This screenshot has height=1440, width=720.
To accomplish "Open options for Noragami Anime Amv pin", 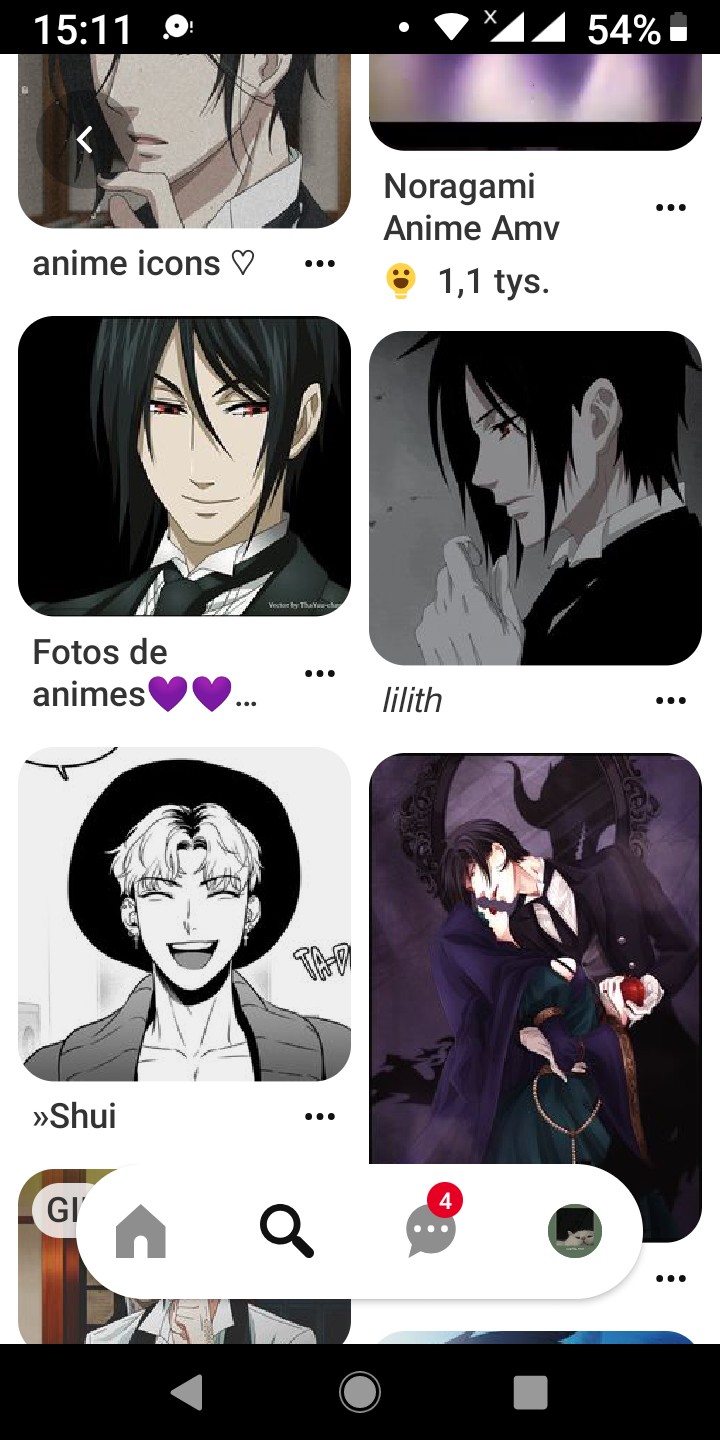I will coord(670,208).
